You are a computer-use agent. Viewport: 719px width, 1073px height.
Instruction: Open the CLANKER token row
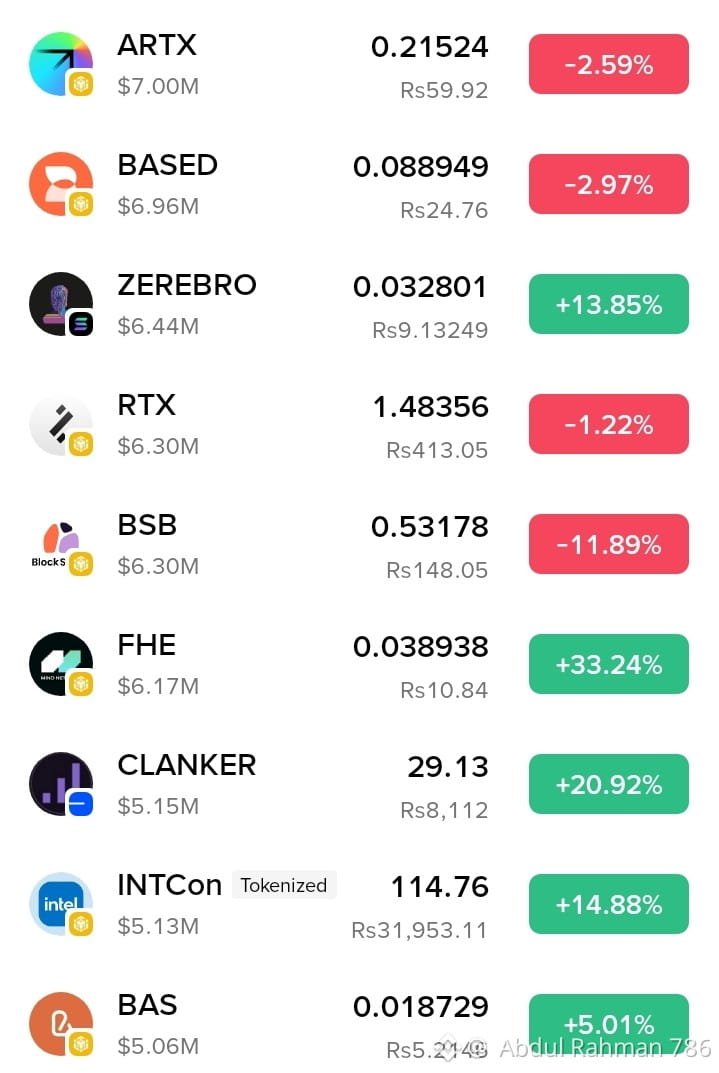(x=359, y=784)
